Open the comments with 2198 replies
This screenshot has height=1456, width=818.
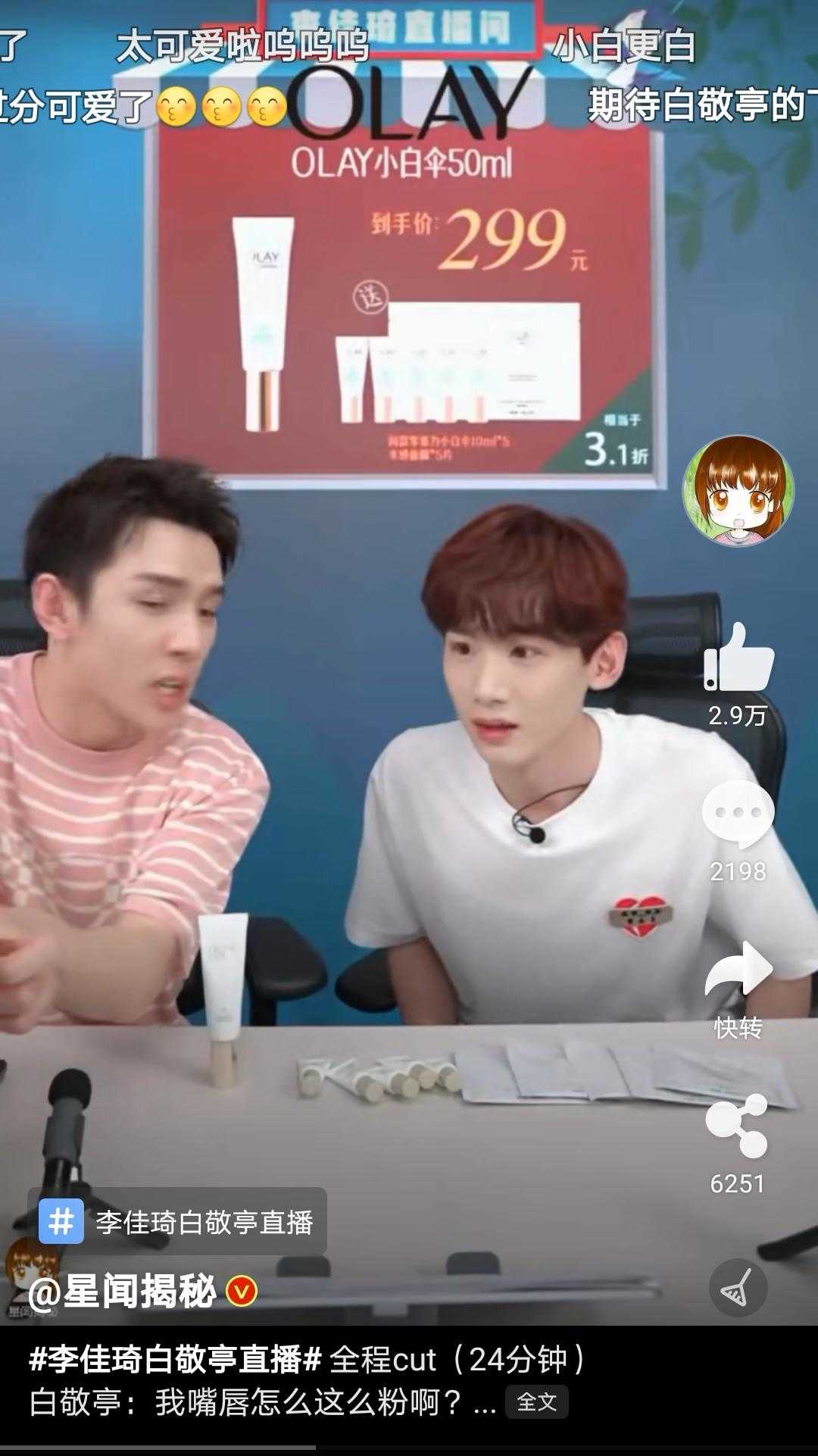point(738,814)
